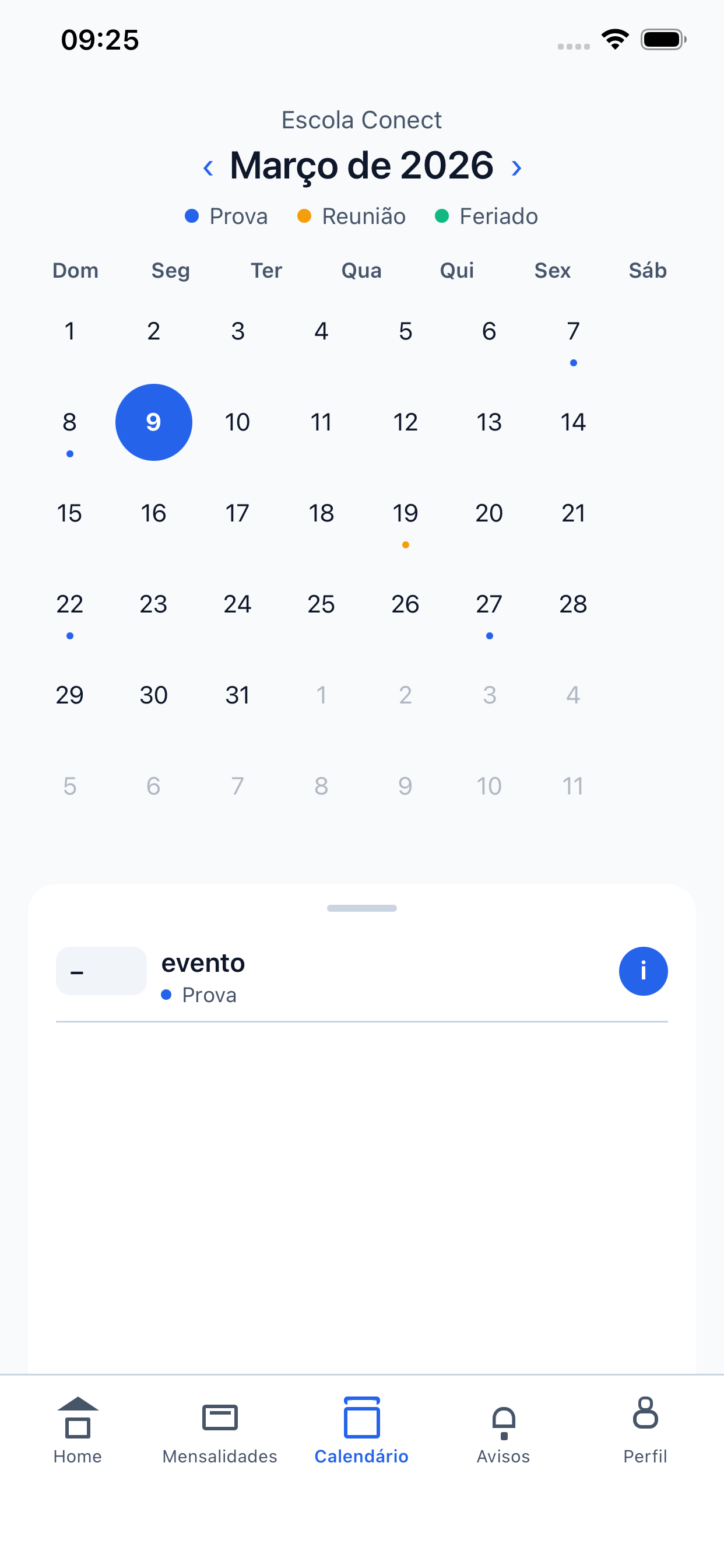724x1568 pixels.
Task: Open the Calendário calendar icon
Action: (362, 1417)
